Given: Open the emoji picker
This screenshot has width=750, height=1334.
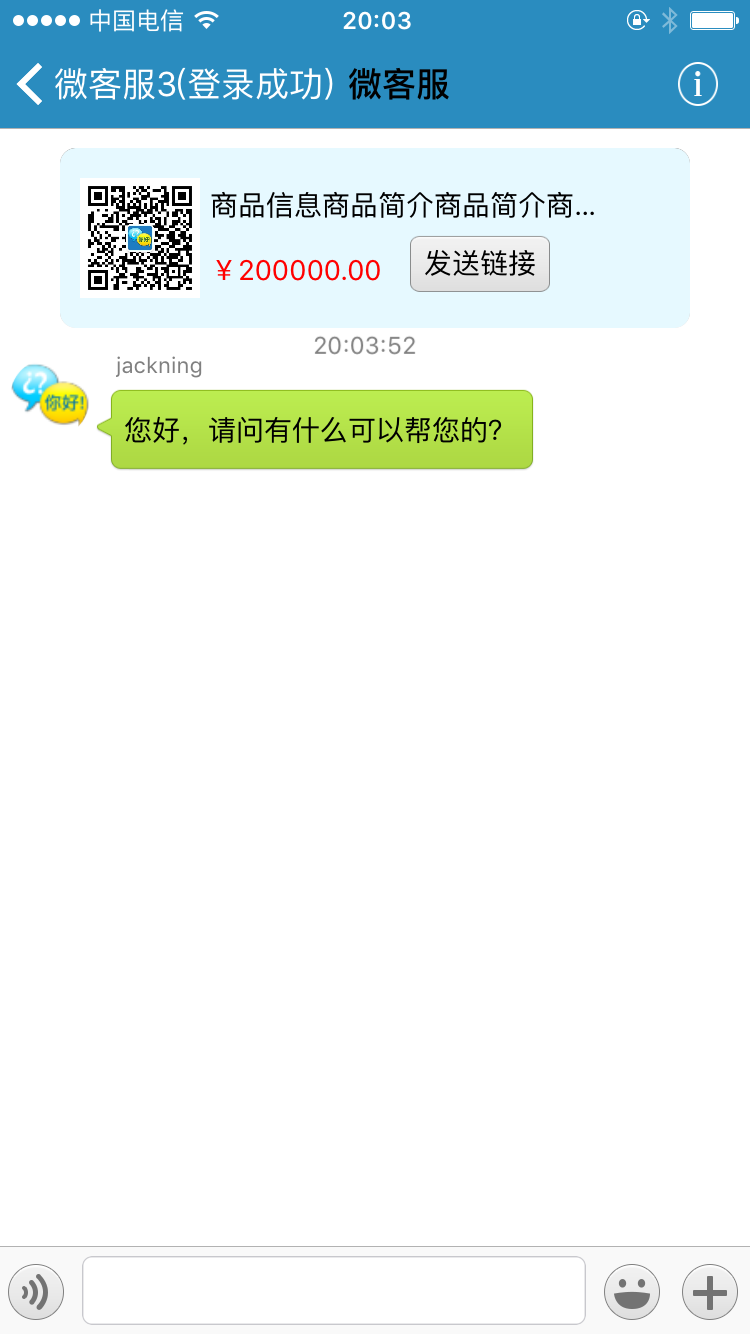Looking at the screenshot, I should [x=632, y=1292].
